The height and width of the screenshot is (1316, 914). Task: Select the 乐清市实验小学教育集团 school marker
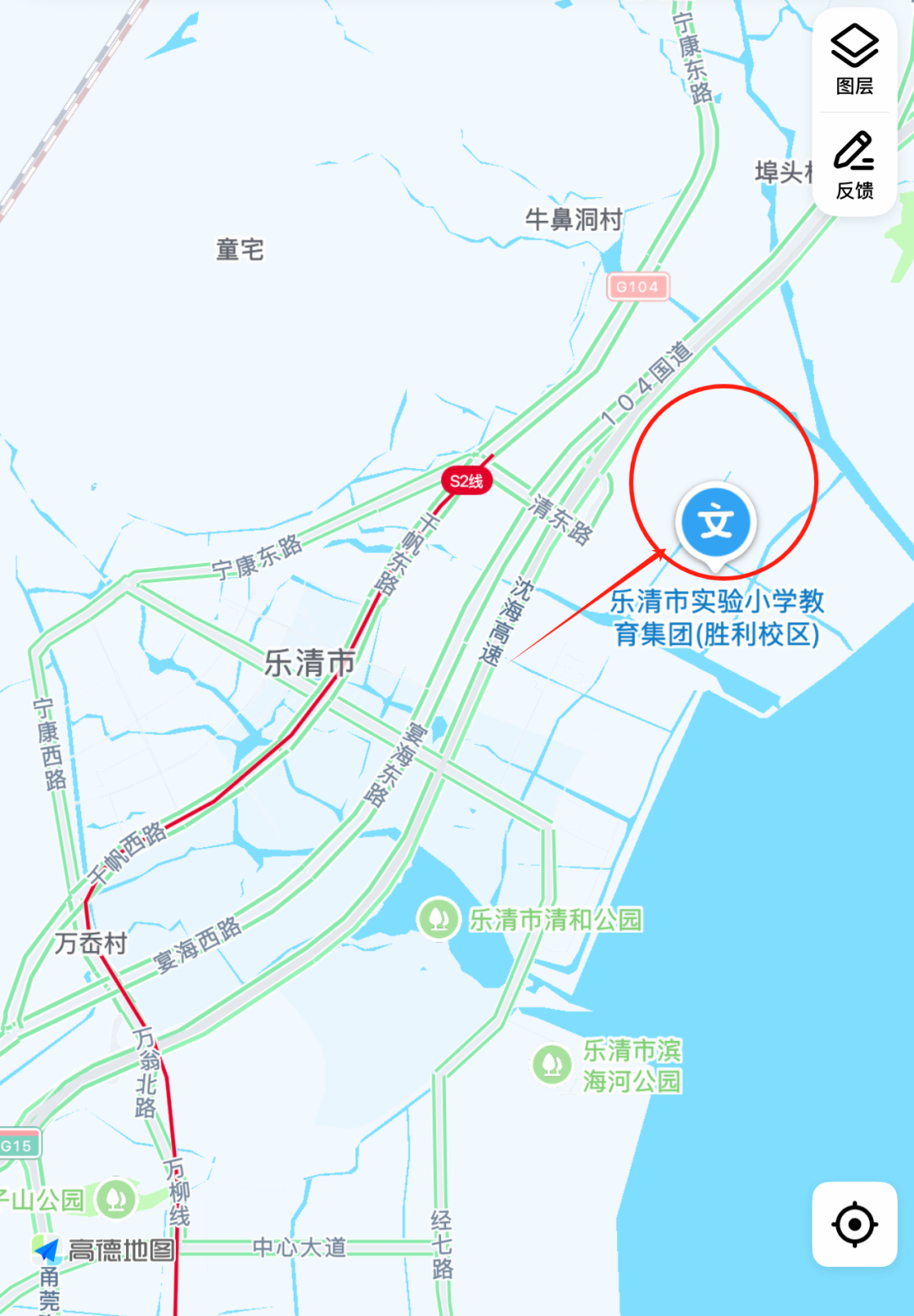(716, 522)
